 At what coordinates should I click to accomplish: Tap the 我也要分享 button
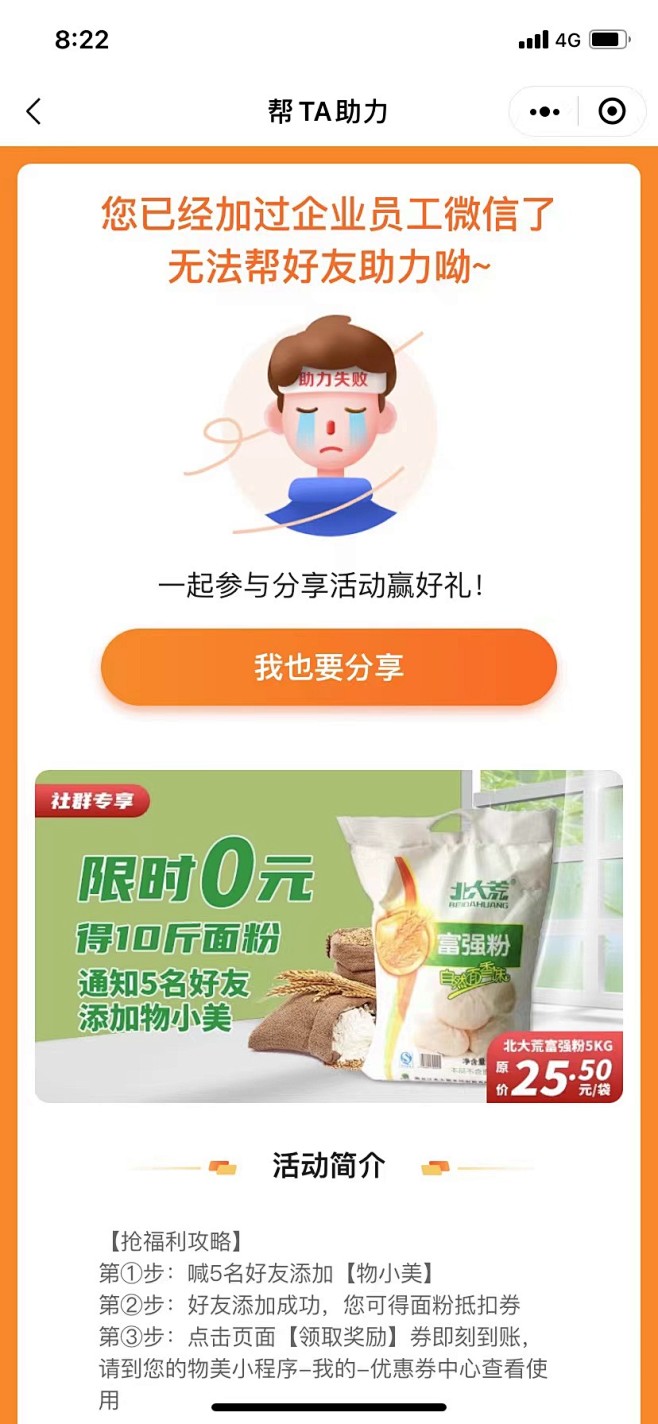point(328,667)
